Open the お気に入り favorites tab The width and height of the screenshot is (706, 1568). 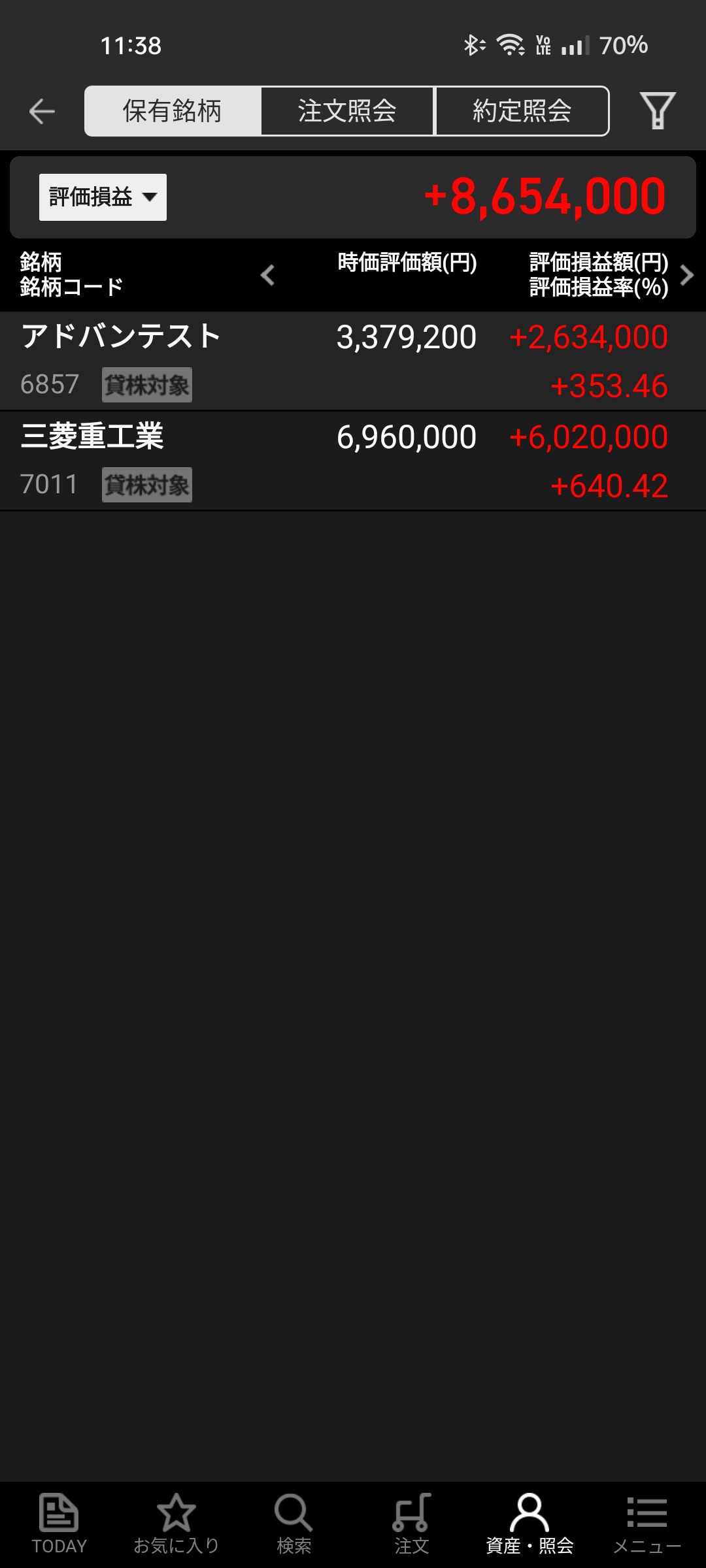[176, 1524]
